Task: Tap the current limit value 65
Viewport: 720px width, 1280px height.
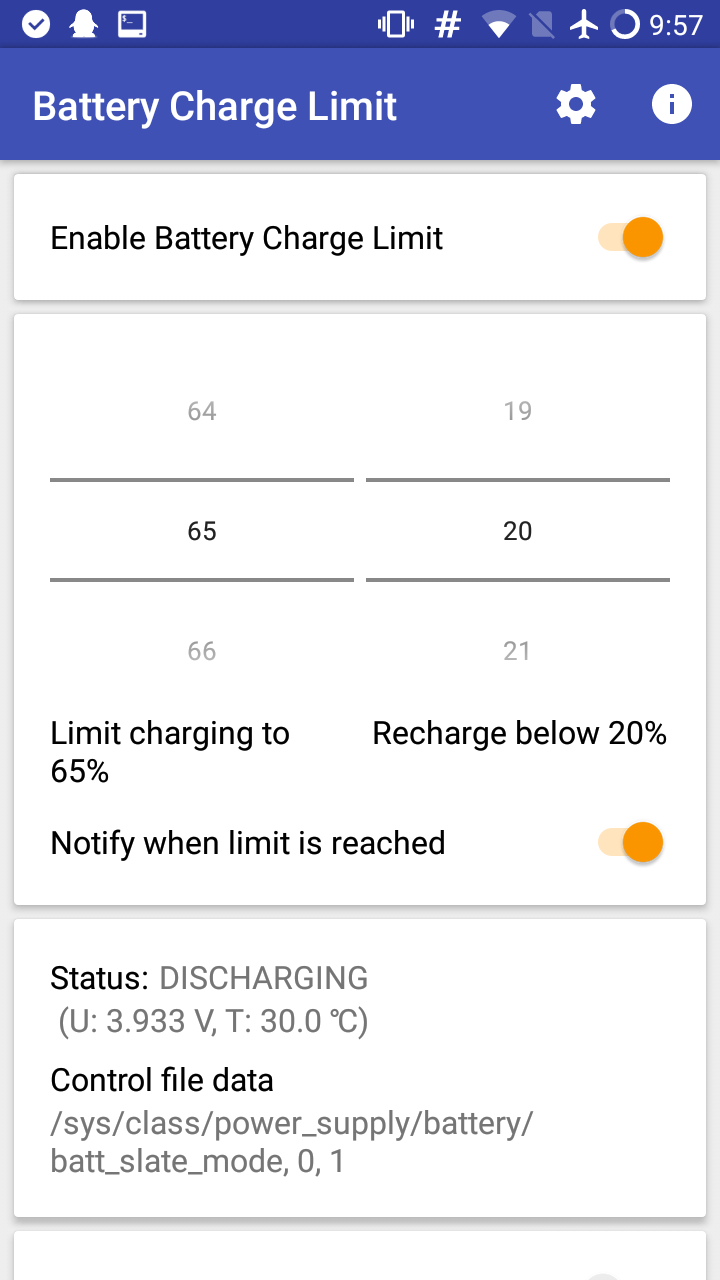Action: (x=202, y=531)
